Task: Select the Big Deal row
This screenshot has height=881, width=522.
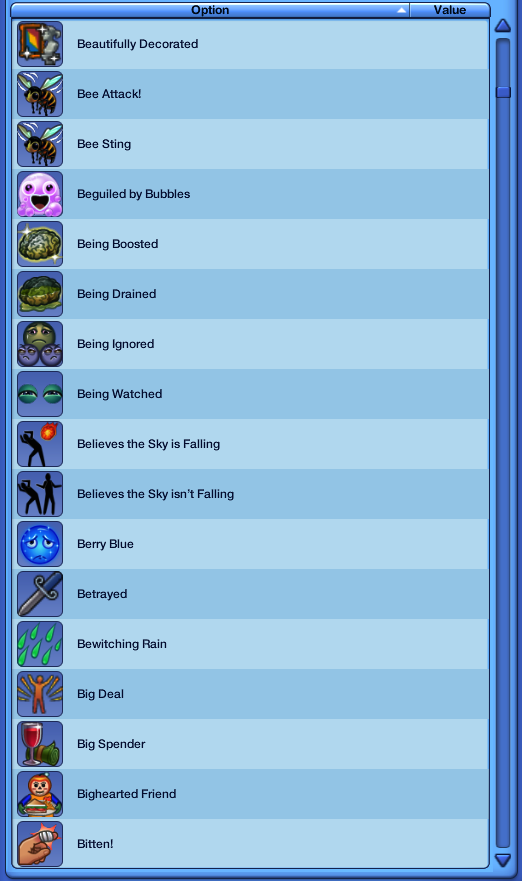Action: (251, 694)
